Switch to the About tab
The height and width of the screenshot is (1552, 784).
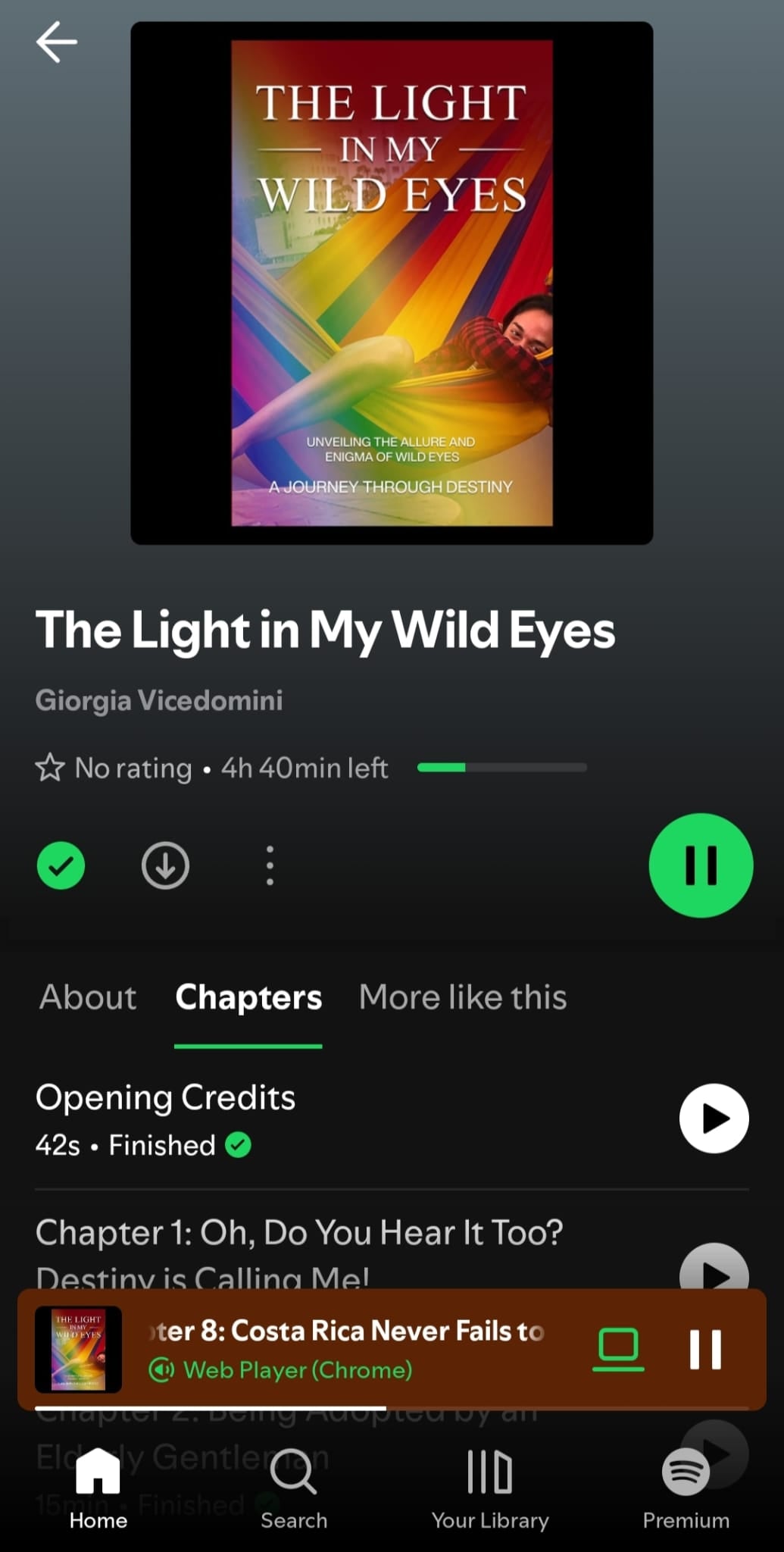[x=88, y=997]
